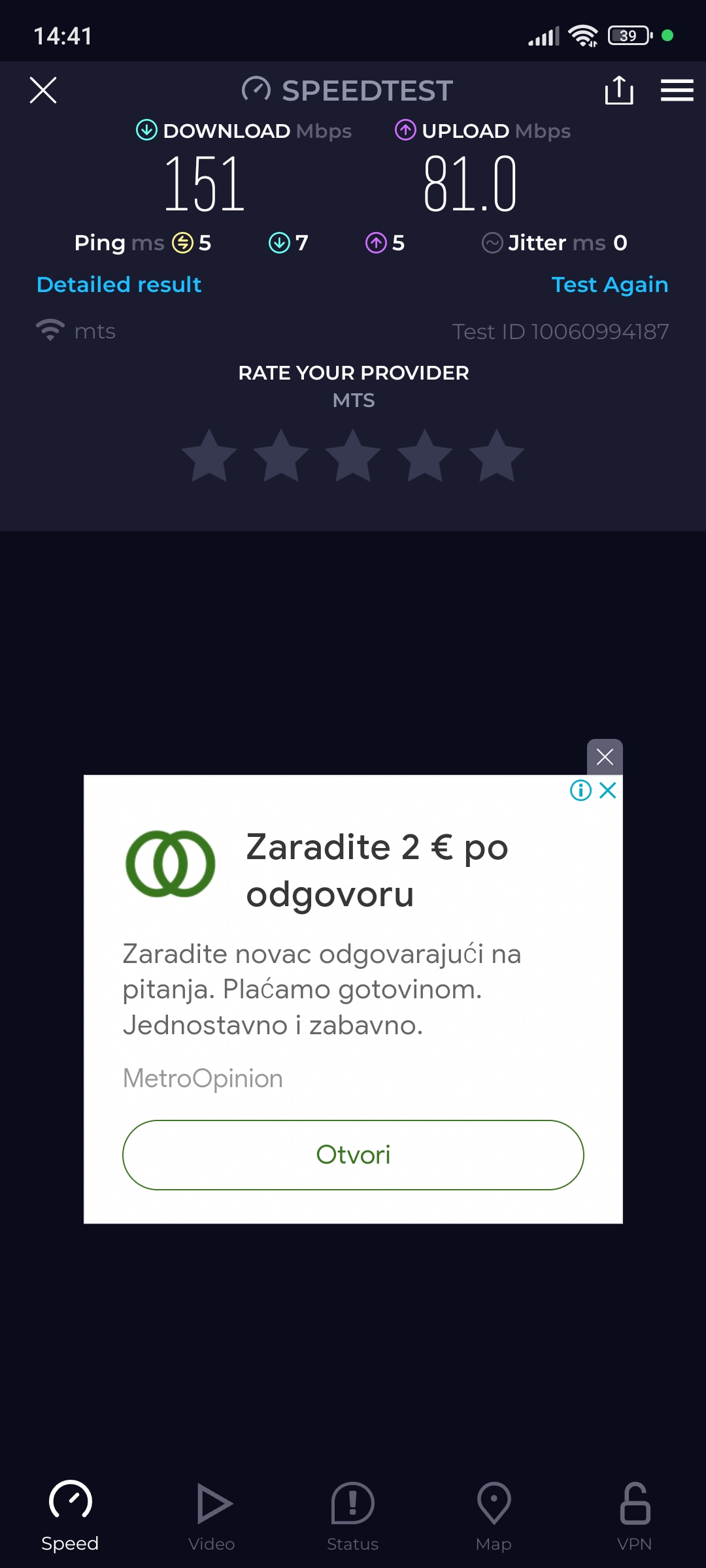The height and width of the screenshot is (1568, 706).
Task: Rate MTS provider three stars
Action: tap(353, 456)
